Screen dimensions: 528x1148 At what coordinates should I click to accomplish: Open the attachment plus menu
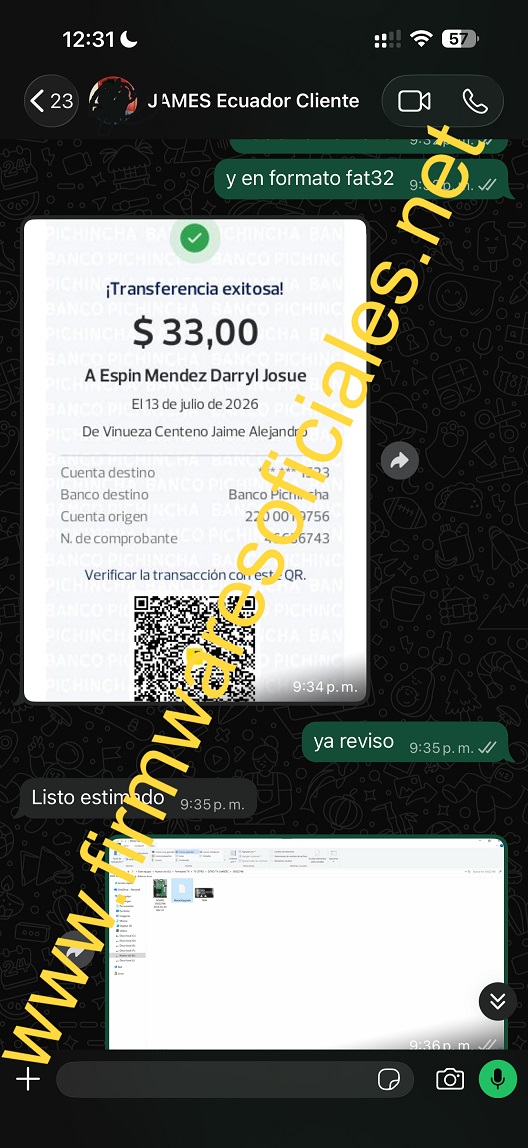click(x=28, y=1078)
